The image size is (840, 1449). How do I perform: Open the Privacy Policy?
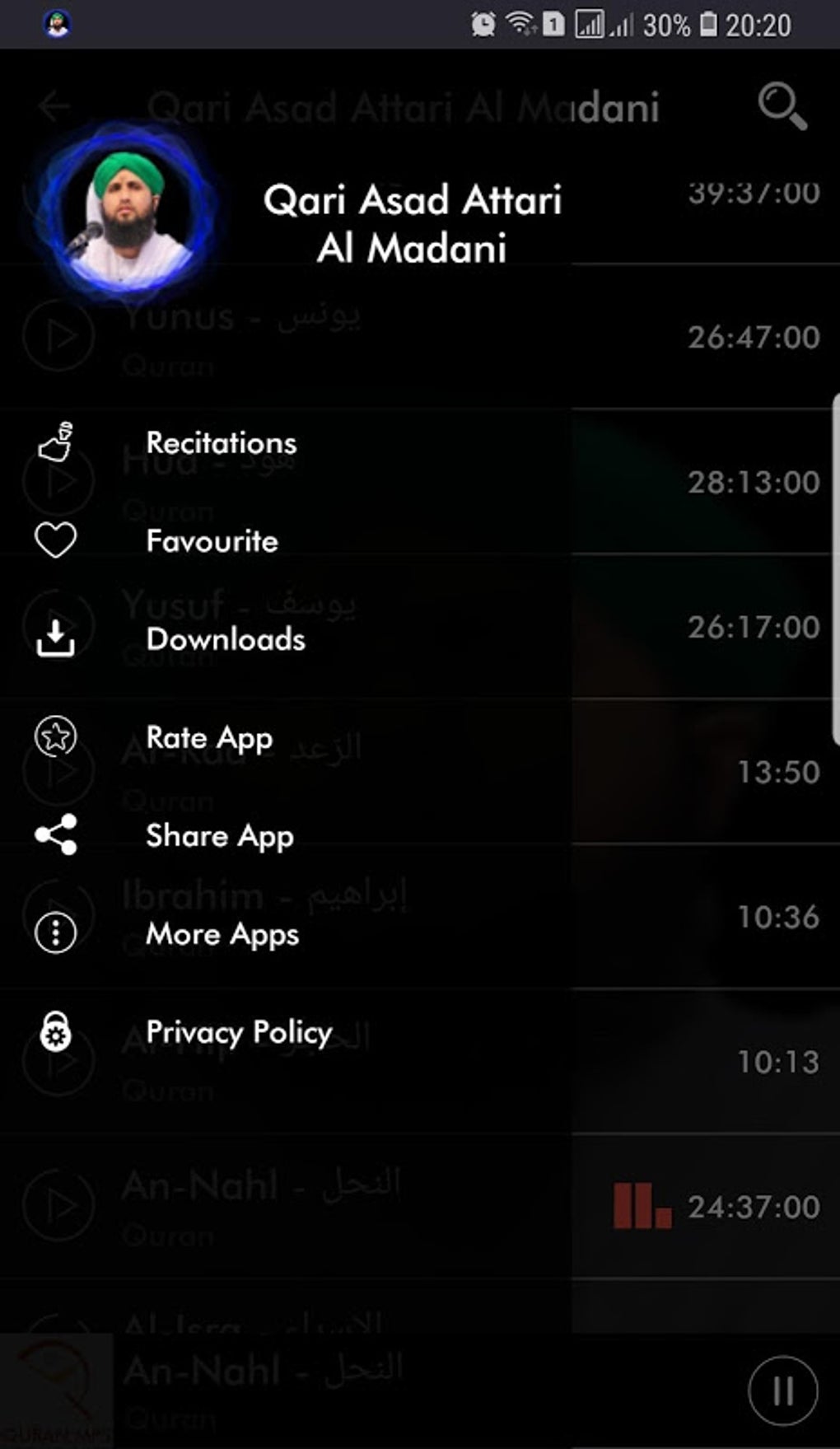tap(239, 1032)
